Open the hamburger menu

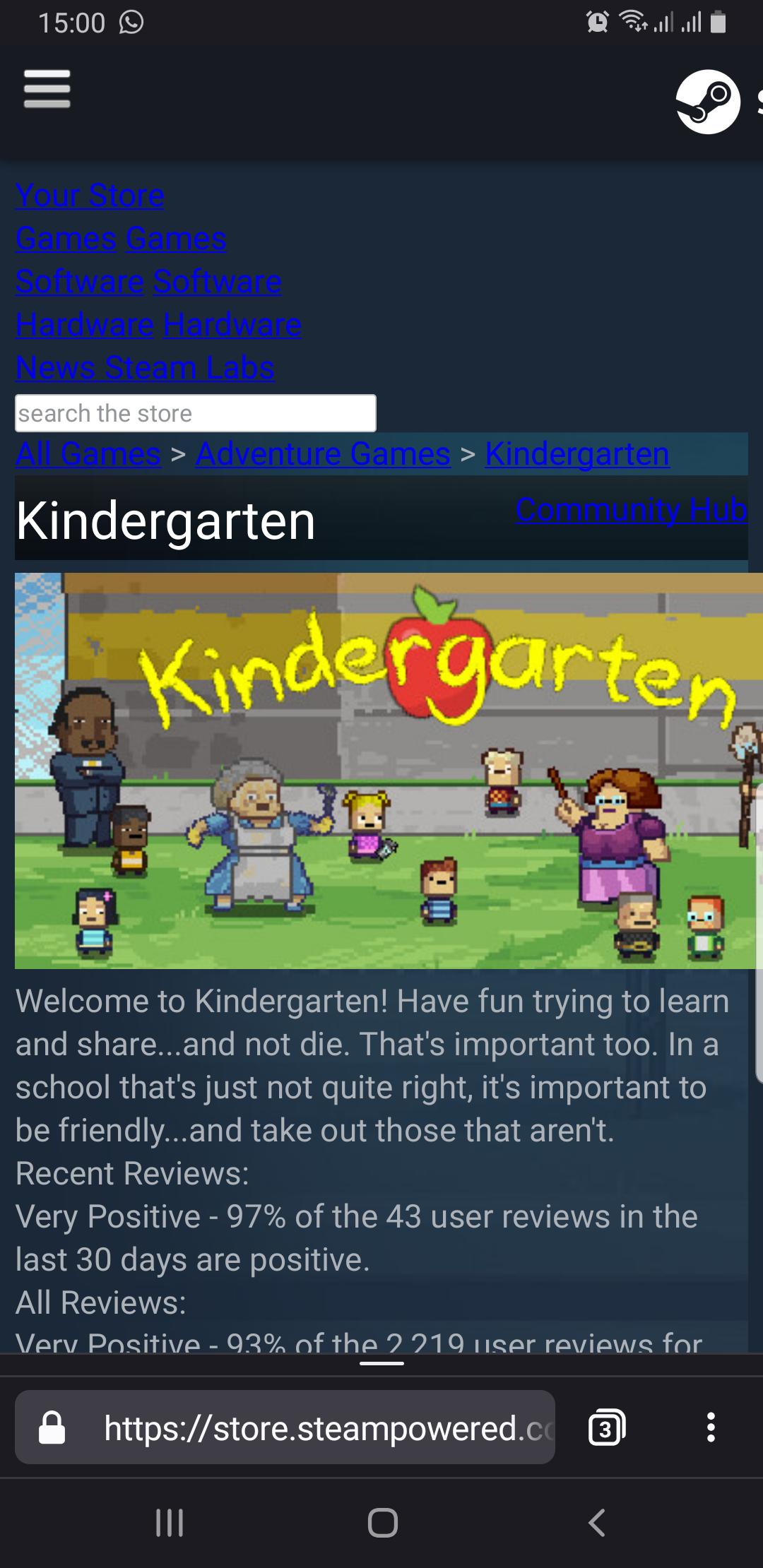pos(47,89)
